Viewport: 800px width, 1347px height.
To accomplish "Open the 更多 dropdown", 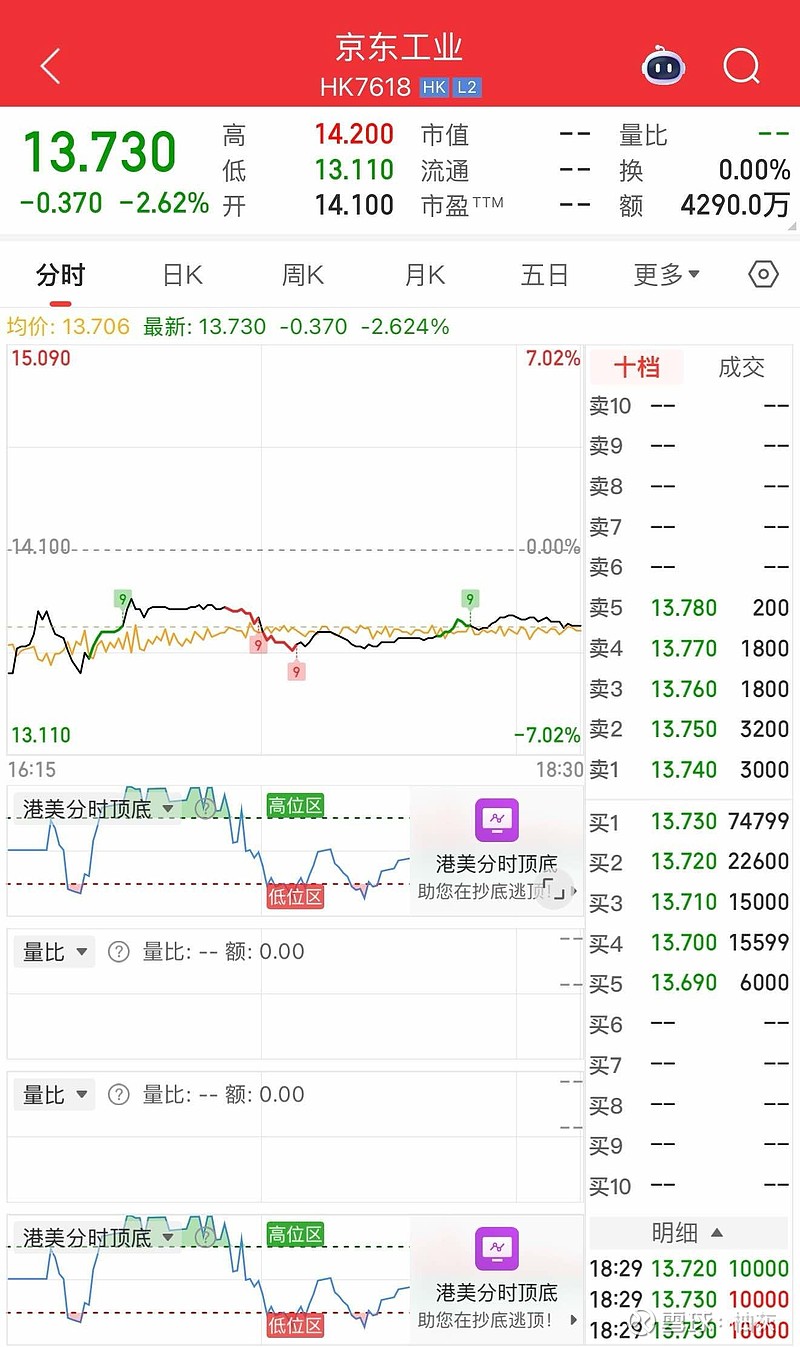I will 664,274.
